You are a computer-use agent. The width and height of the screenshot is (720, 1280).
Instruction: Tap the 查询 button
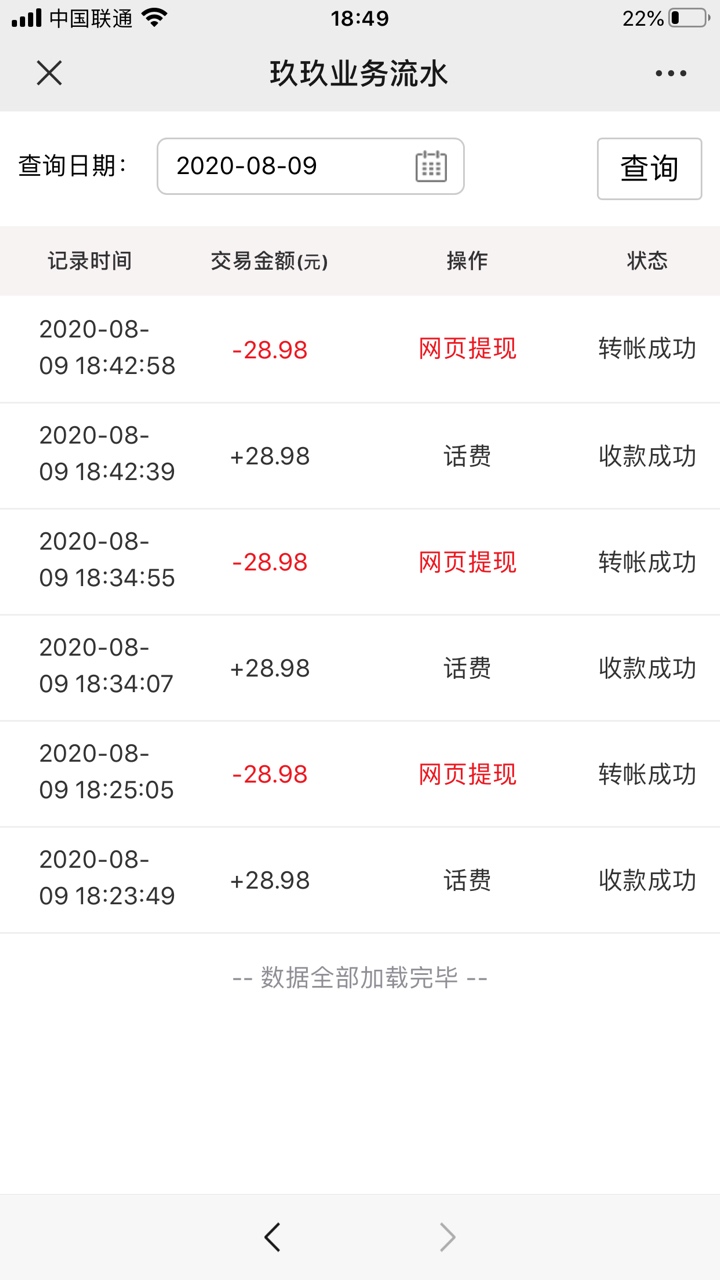(649, 169)
